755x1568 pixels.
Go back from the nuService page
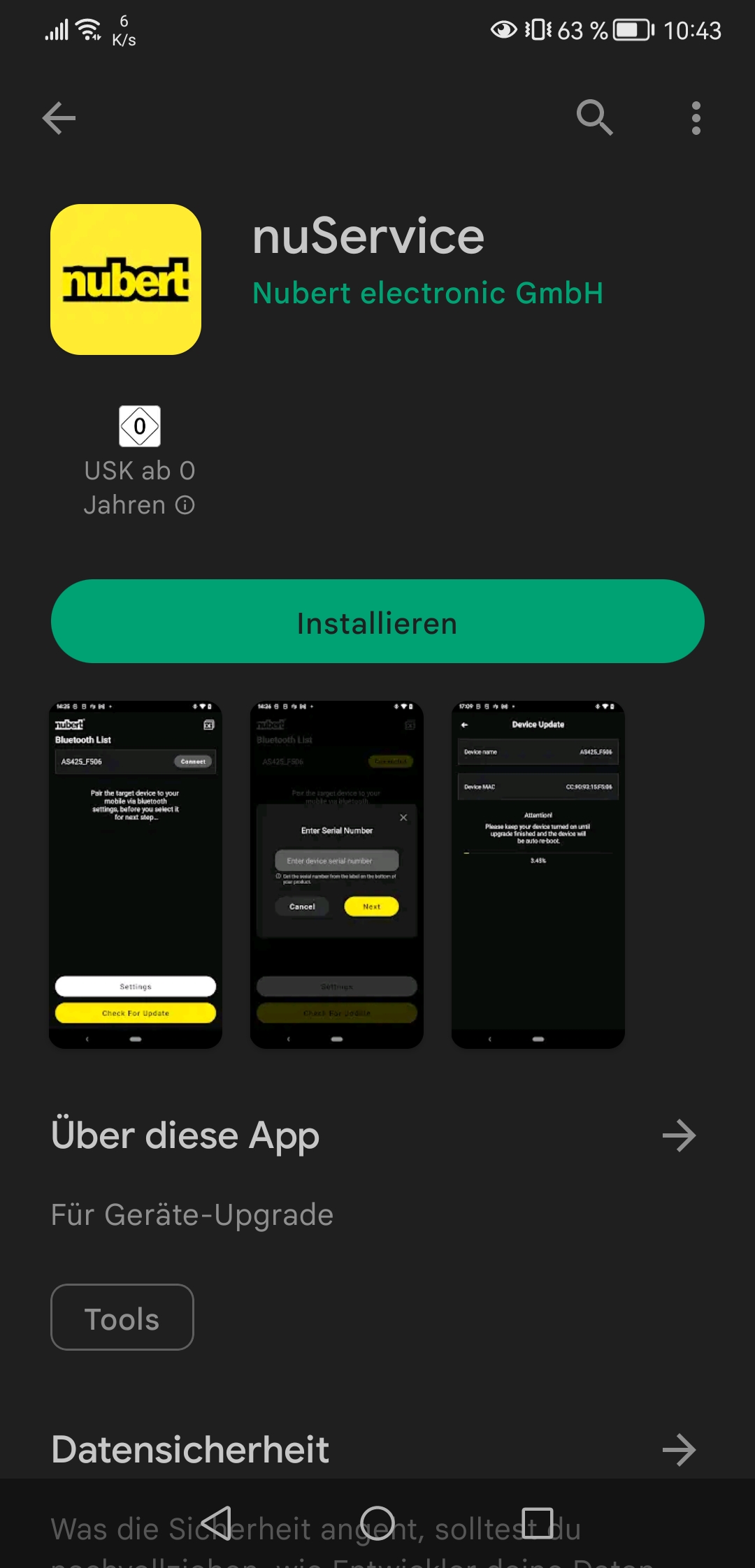click(x=59, y=118)
